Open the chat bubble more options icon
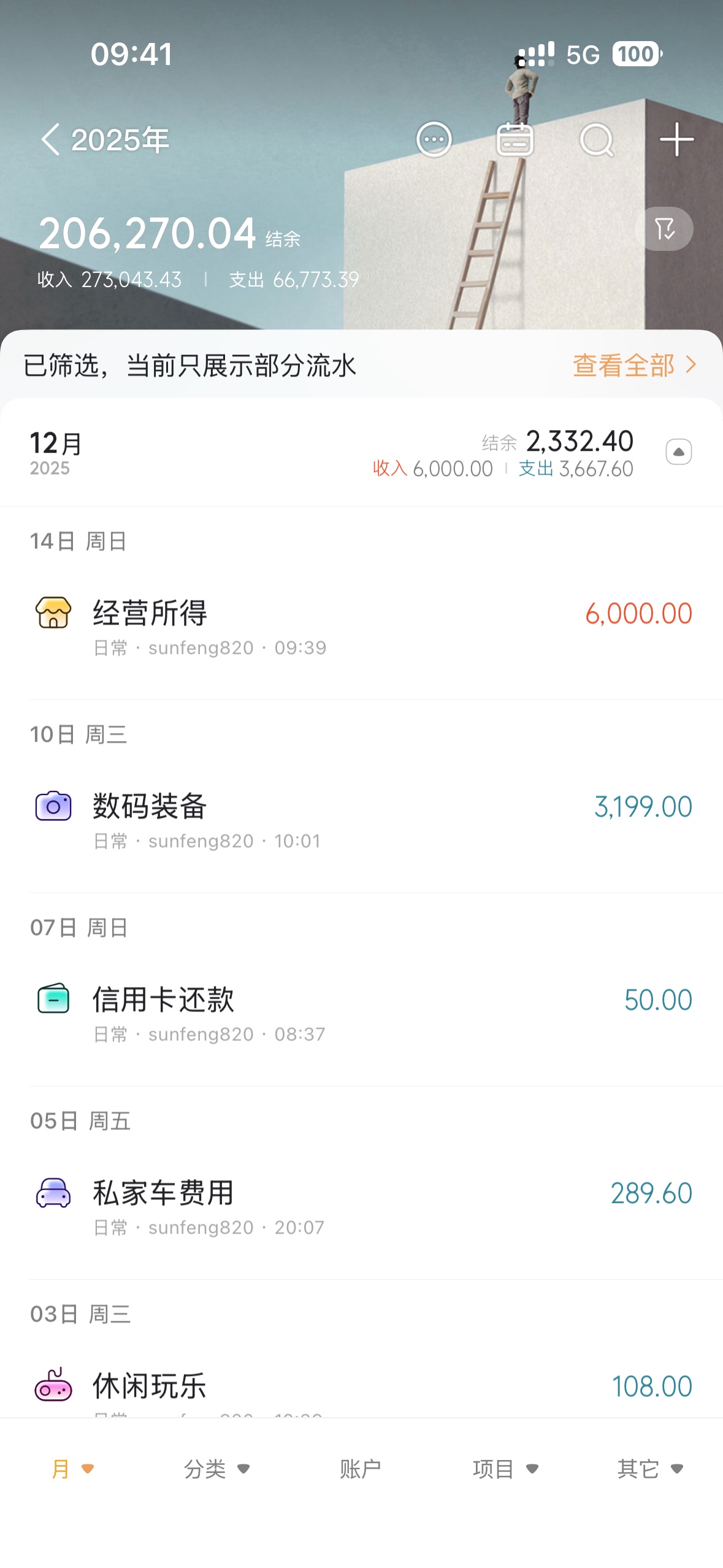Image resolution: width=723 pixels, height=1568 pixels. pyautogui.click(x=434, y=140)
